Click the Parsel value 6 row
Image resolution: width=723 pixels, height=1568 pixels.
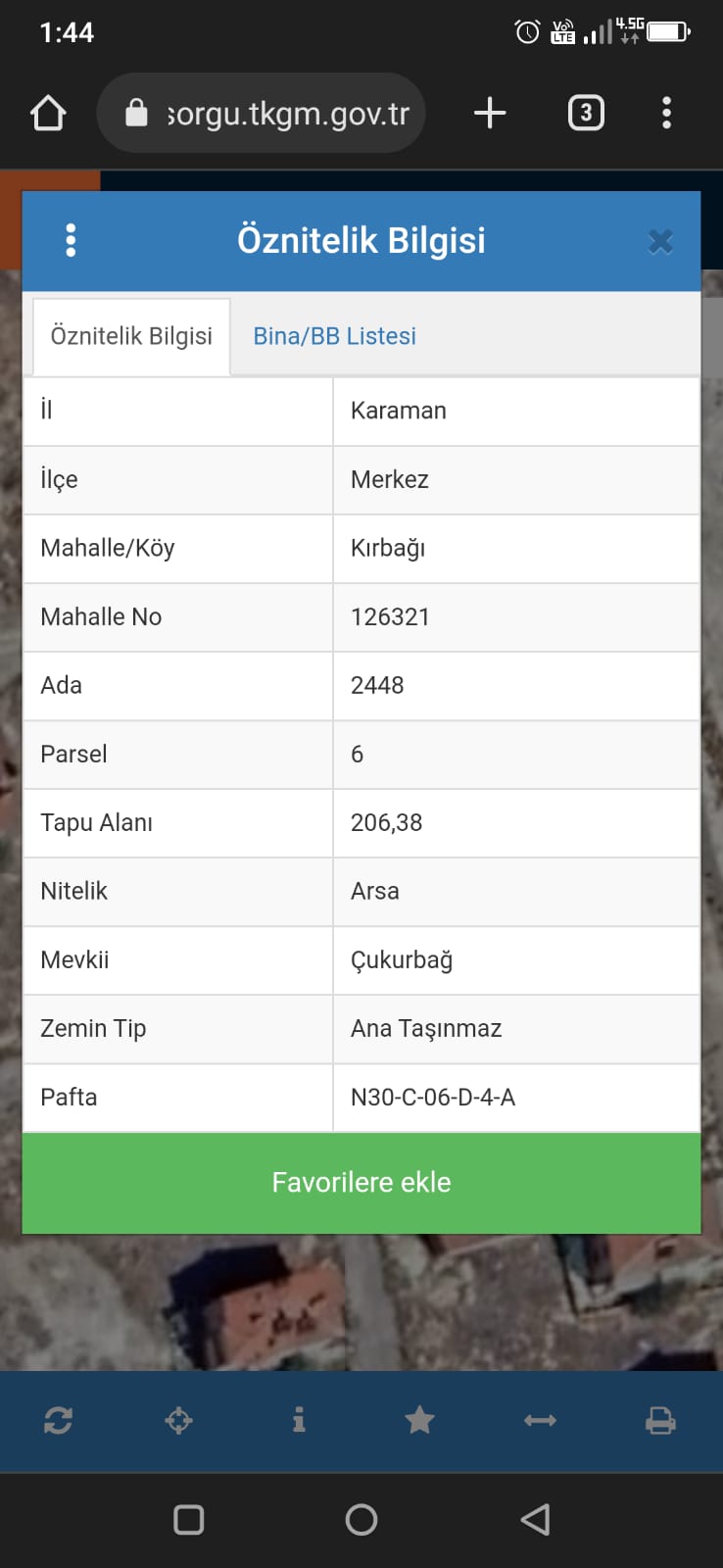point(361,755)
